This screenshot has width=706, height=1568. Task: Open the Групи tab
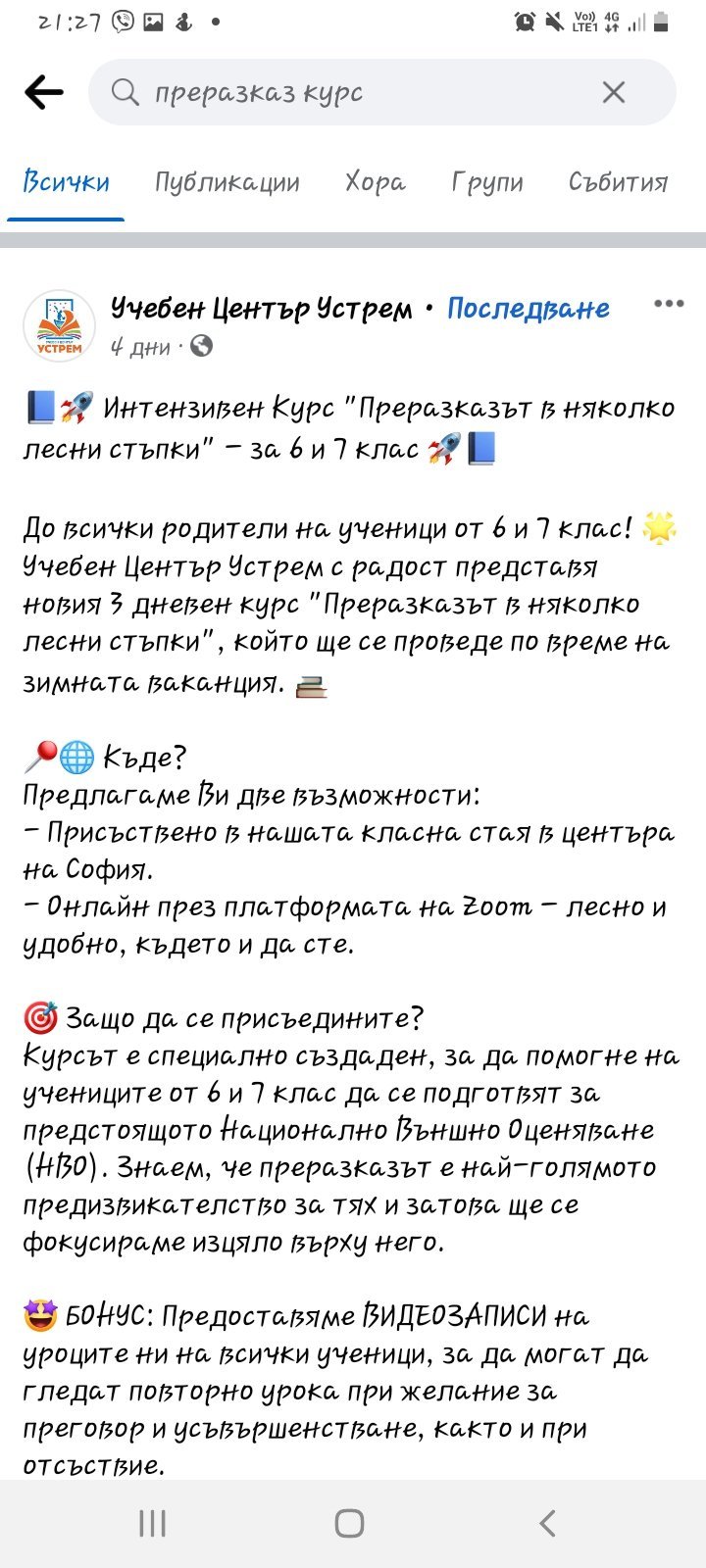487,182
